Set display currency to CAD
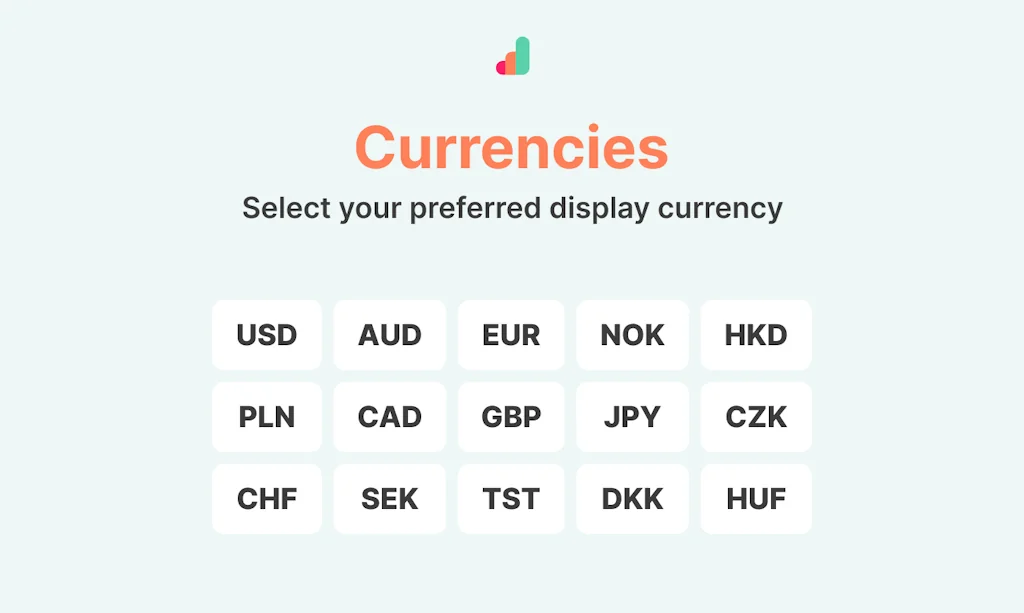 point(390,417)
